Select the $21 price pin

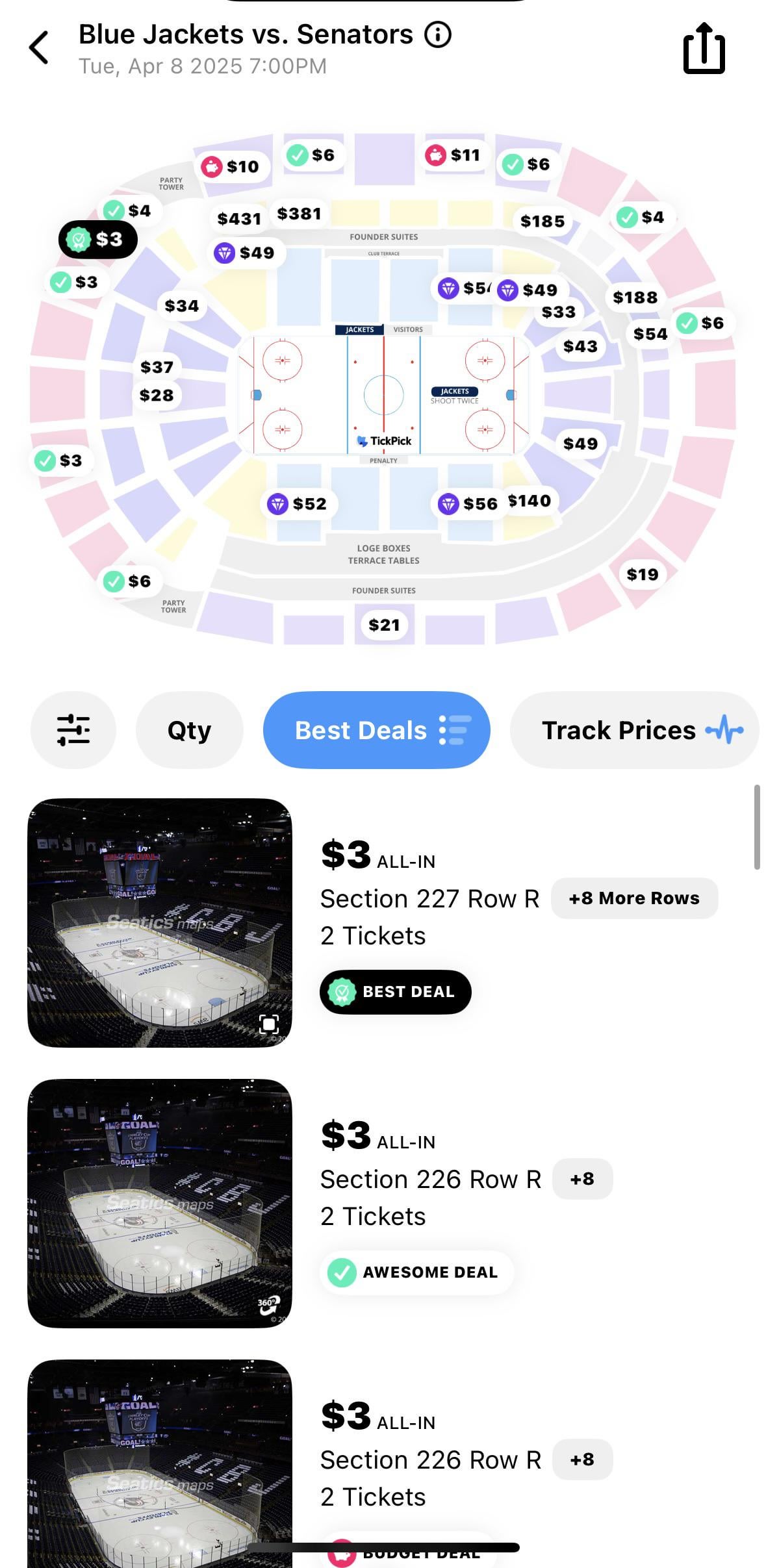[x=384, y=625]
